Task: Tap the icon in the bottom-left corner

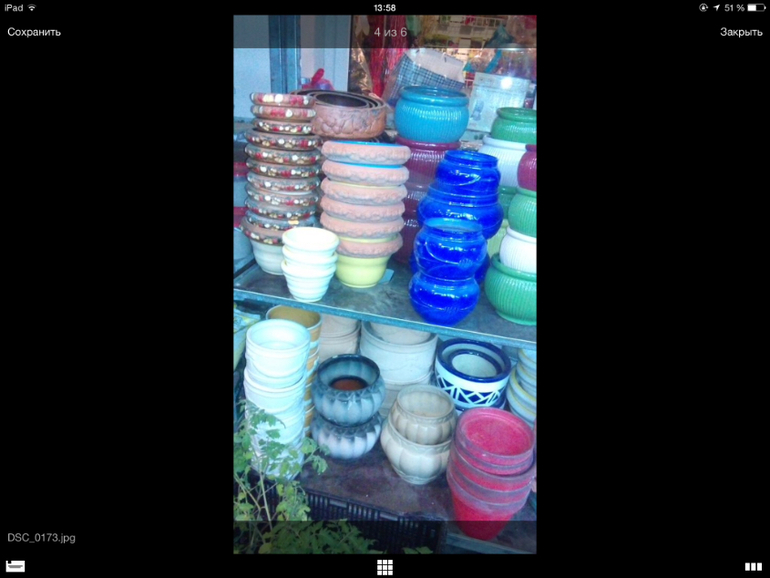Action: (x=15, y=566)
